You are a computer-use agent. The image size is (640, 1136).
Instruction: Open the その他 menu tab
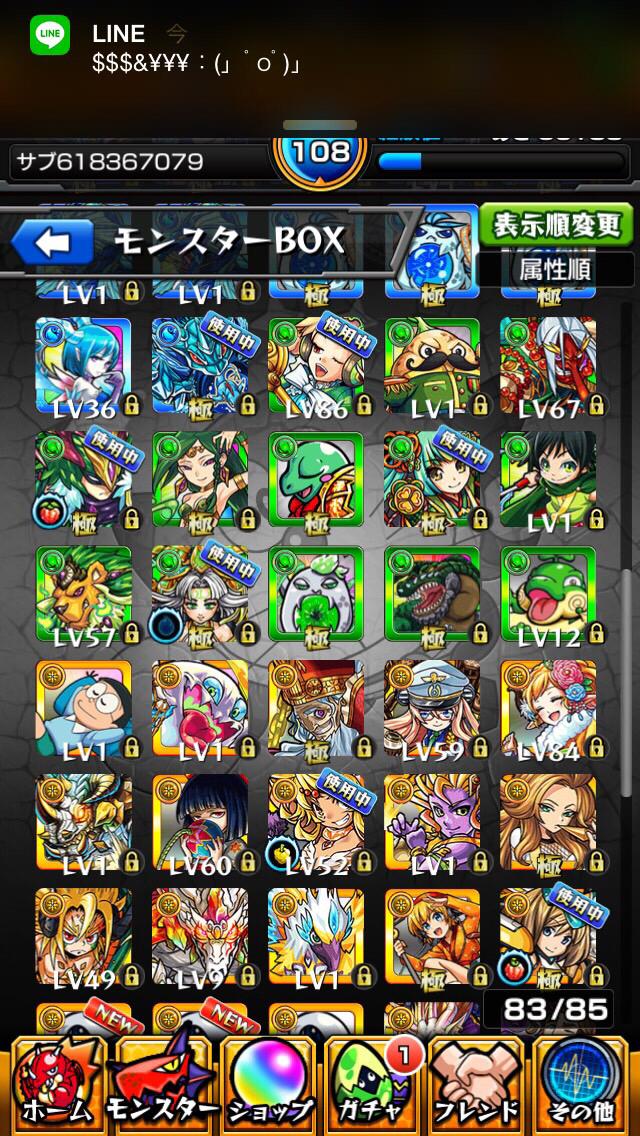point(583,1084)
